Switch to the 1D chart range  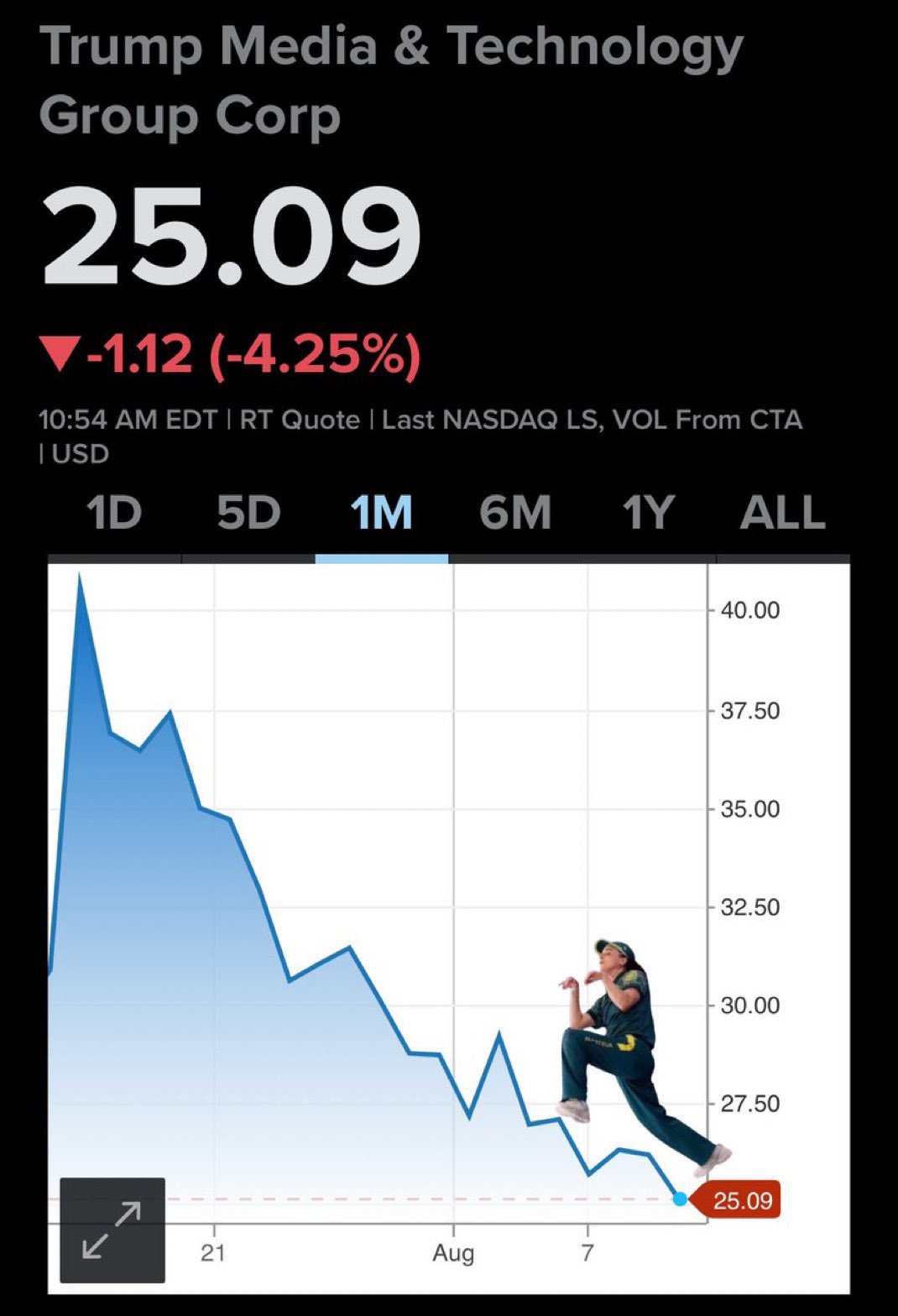click(x=114, y=513)
